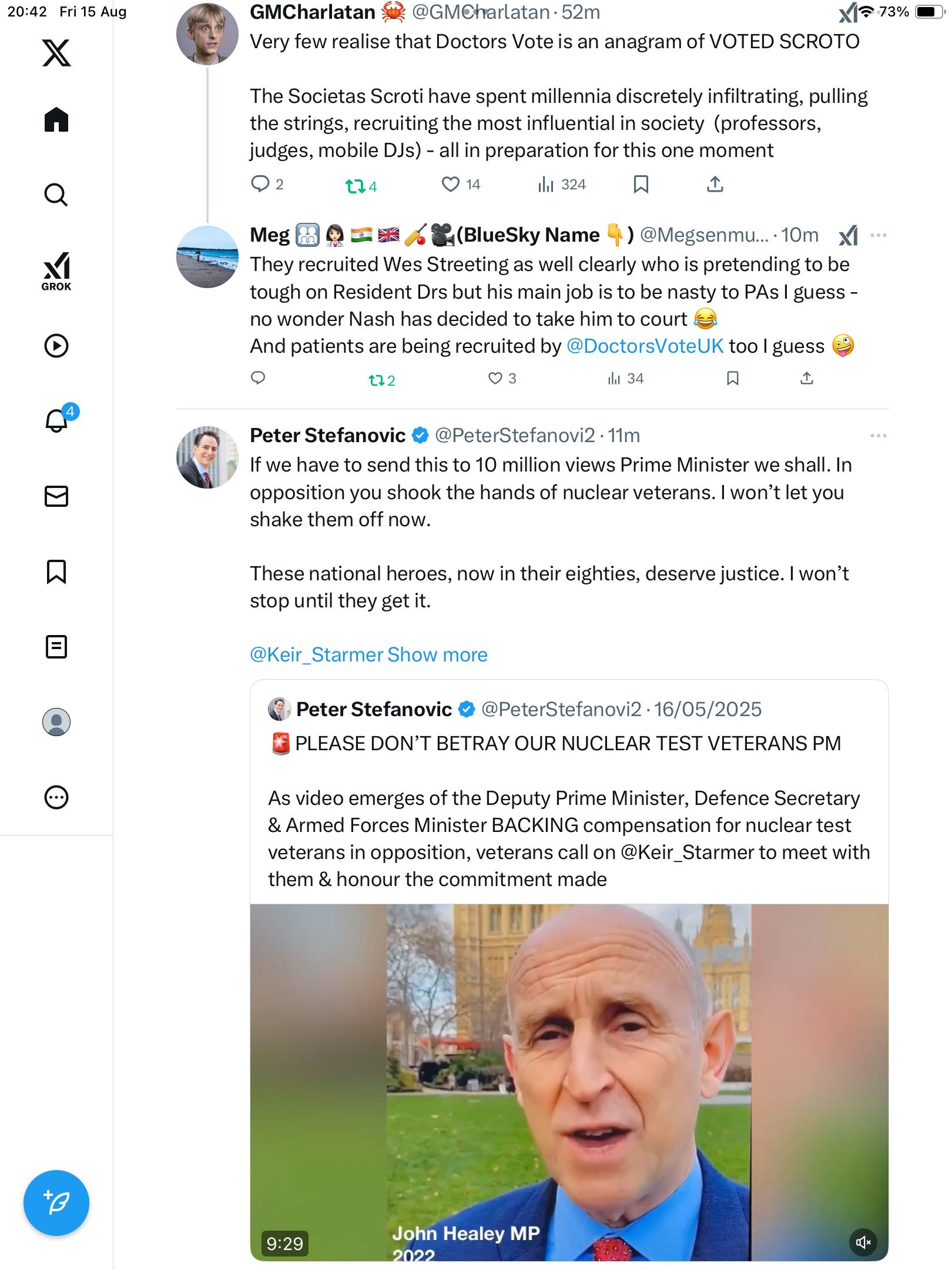Like GMCharlatan's post

click(451, 185)
